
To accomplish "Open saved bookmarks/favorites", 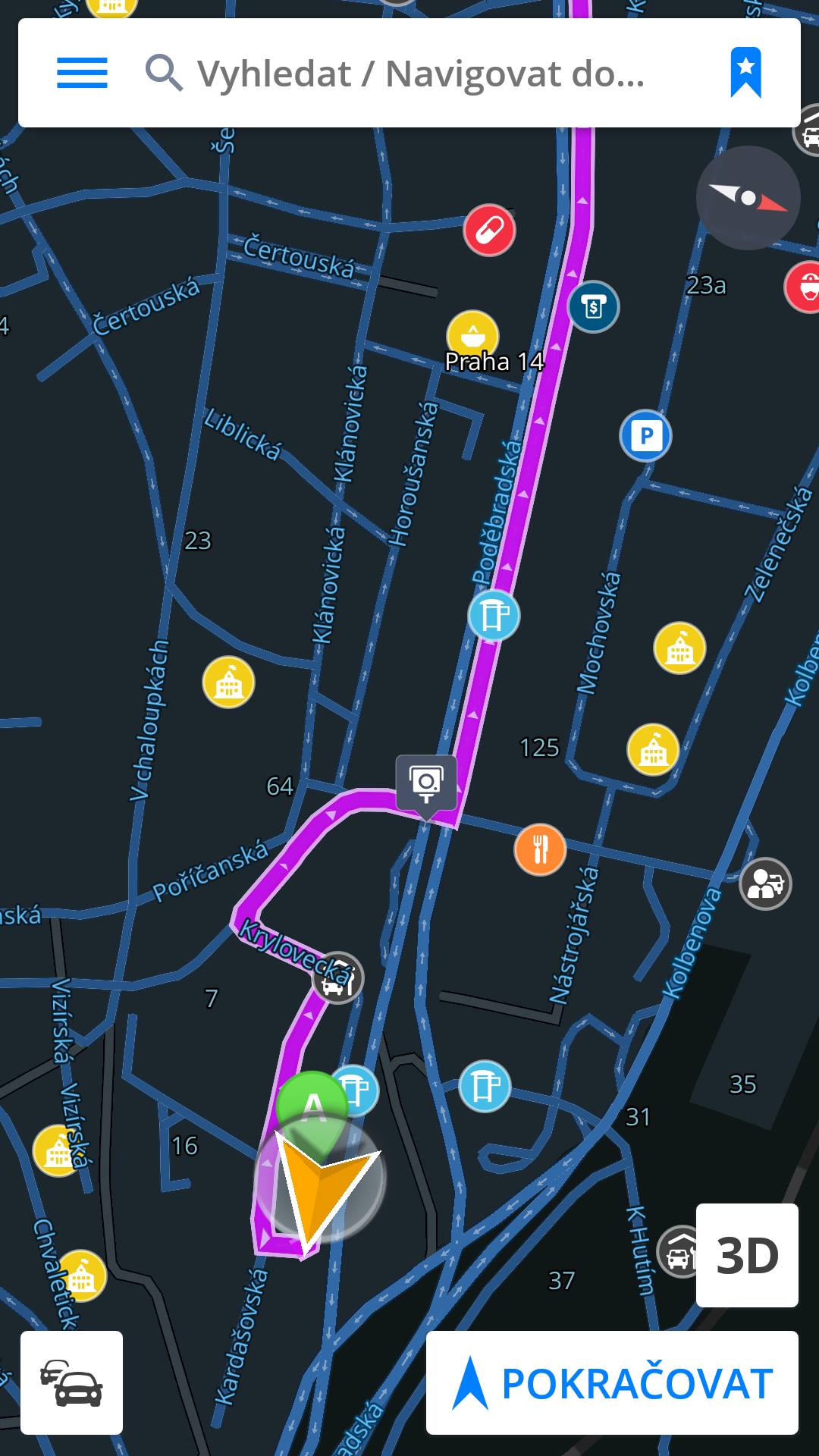I will point(745,73).
